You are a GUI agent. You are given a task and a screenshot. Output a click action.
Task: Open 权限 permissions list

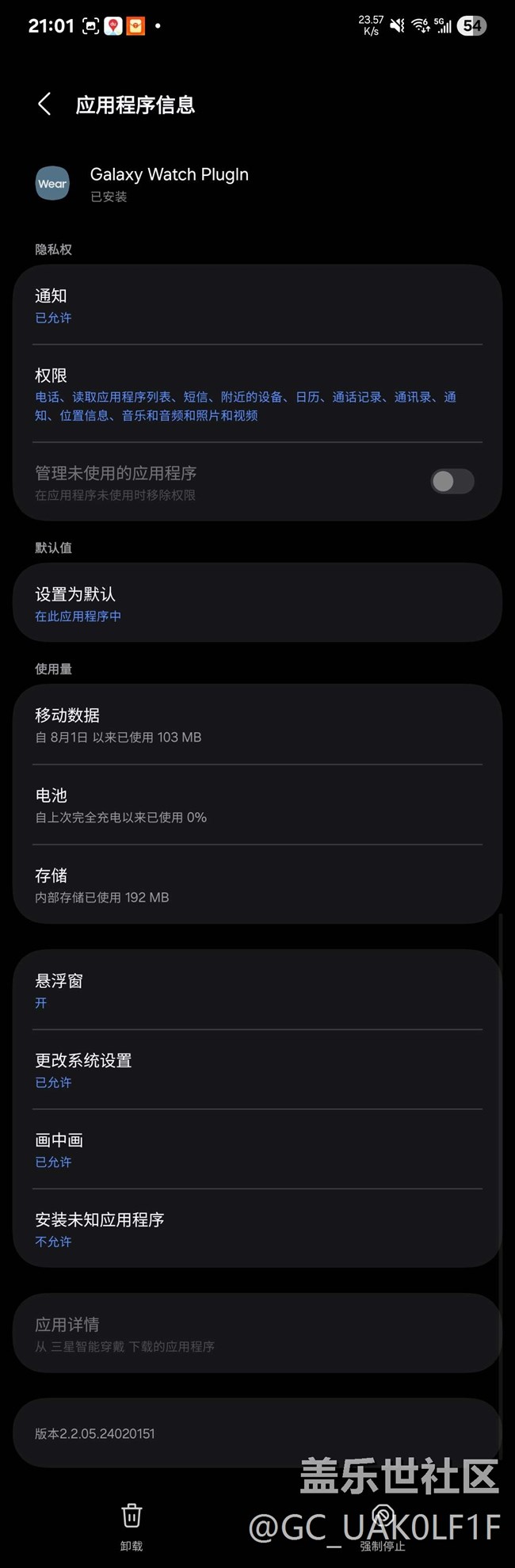click(257, 394)
